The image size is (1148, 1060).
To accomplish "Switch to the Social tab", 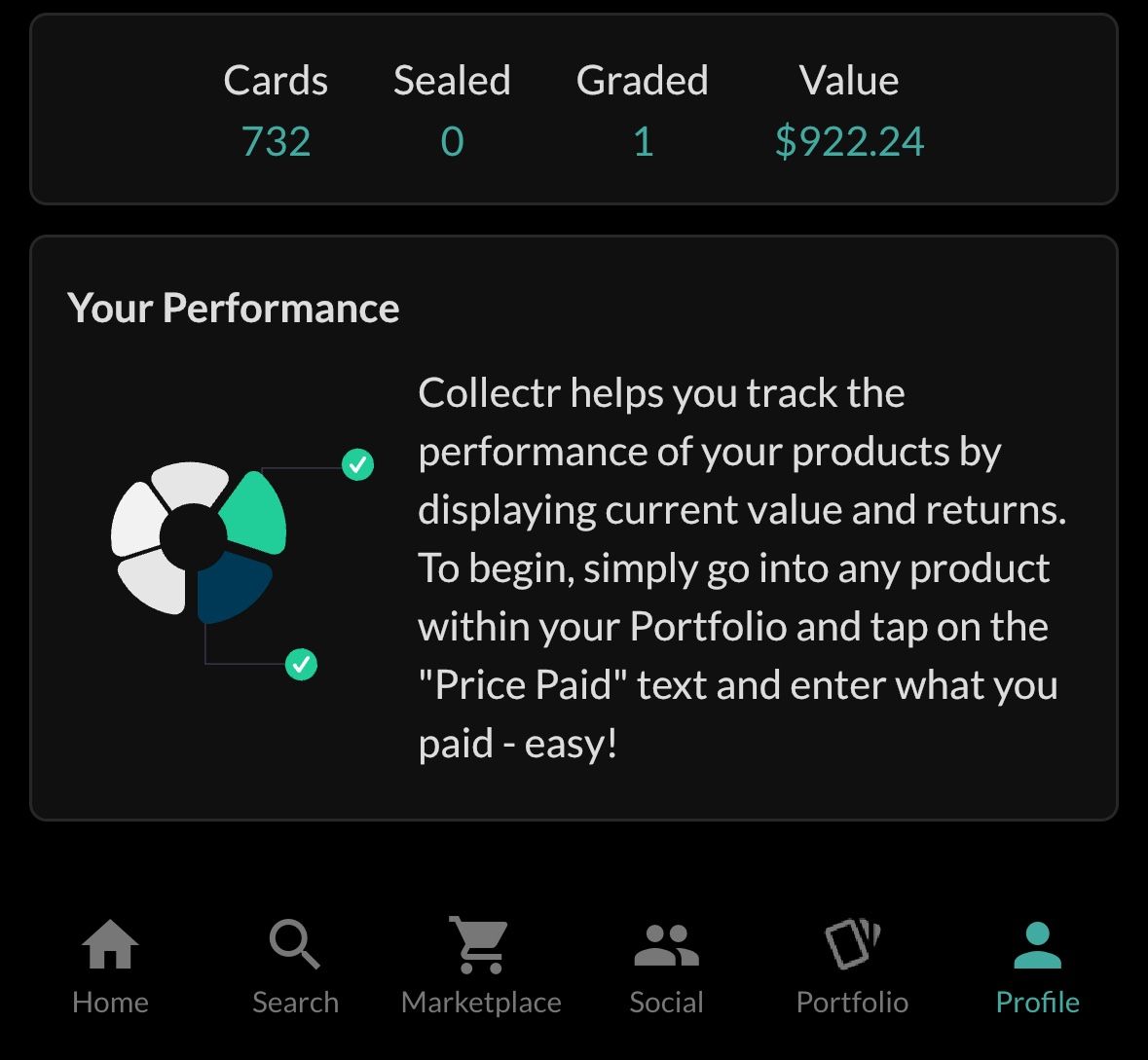I will coord(666,967).
